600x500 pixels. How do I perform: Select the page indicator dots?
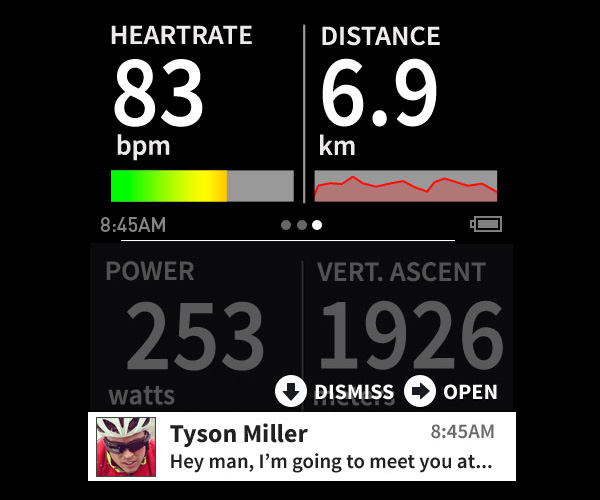pos(301,225)
